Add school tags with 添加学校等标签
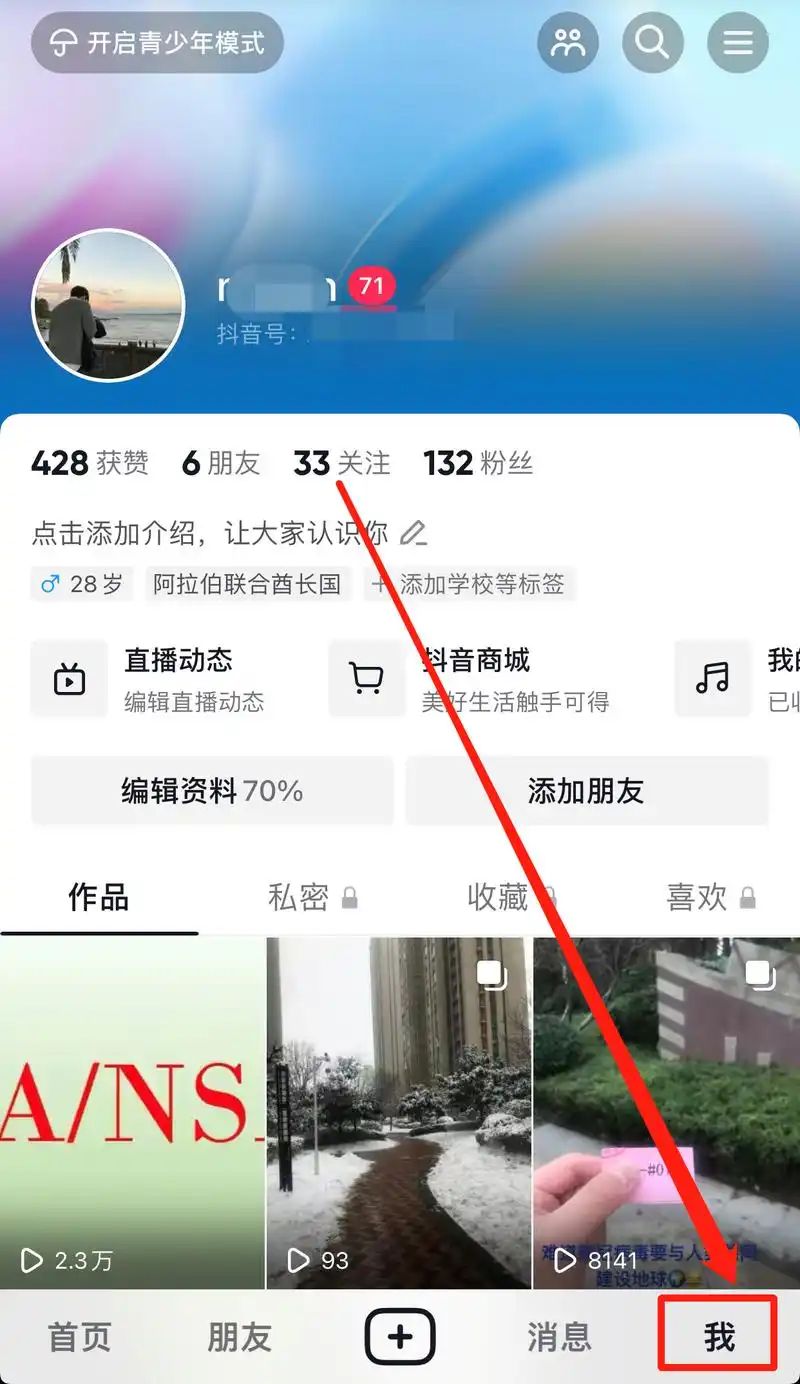The image size is (800, 1384). (x=470, y=584)
